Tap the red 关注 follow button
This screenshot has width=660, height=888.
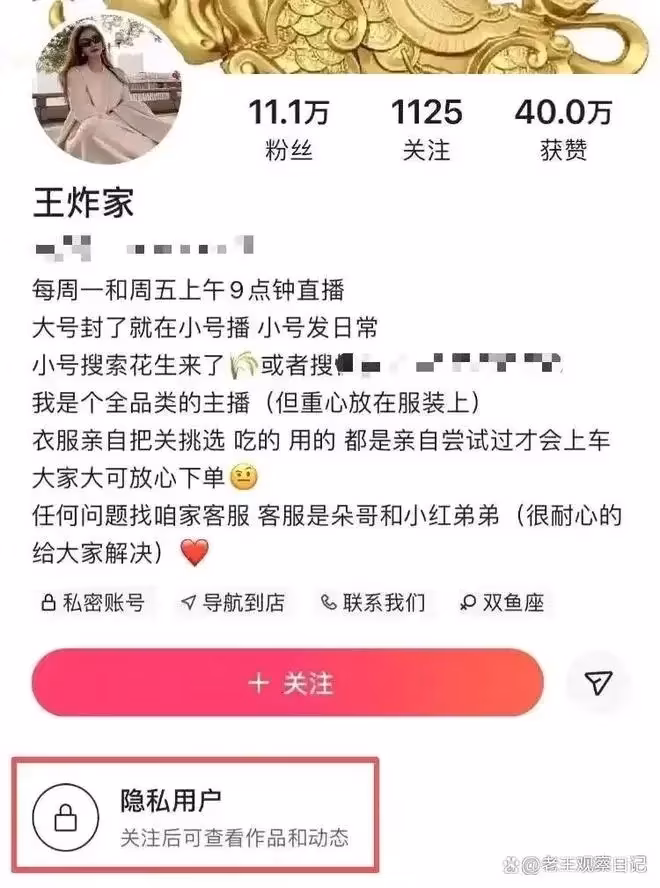[288, 683]
